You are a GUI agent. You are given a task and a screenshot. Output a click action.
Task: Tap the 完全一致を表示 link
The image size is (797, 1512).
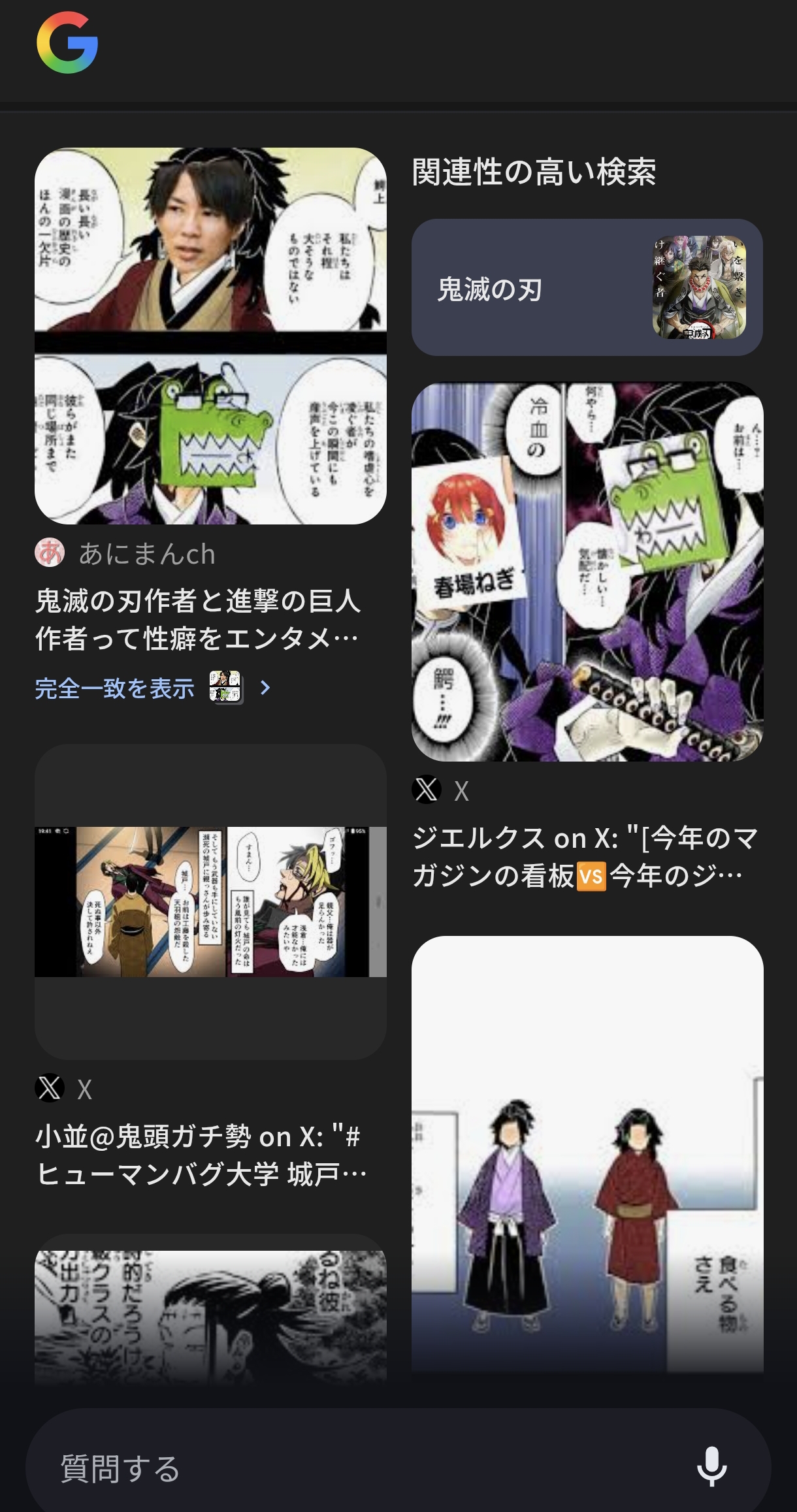tap(114, 688)
